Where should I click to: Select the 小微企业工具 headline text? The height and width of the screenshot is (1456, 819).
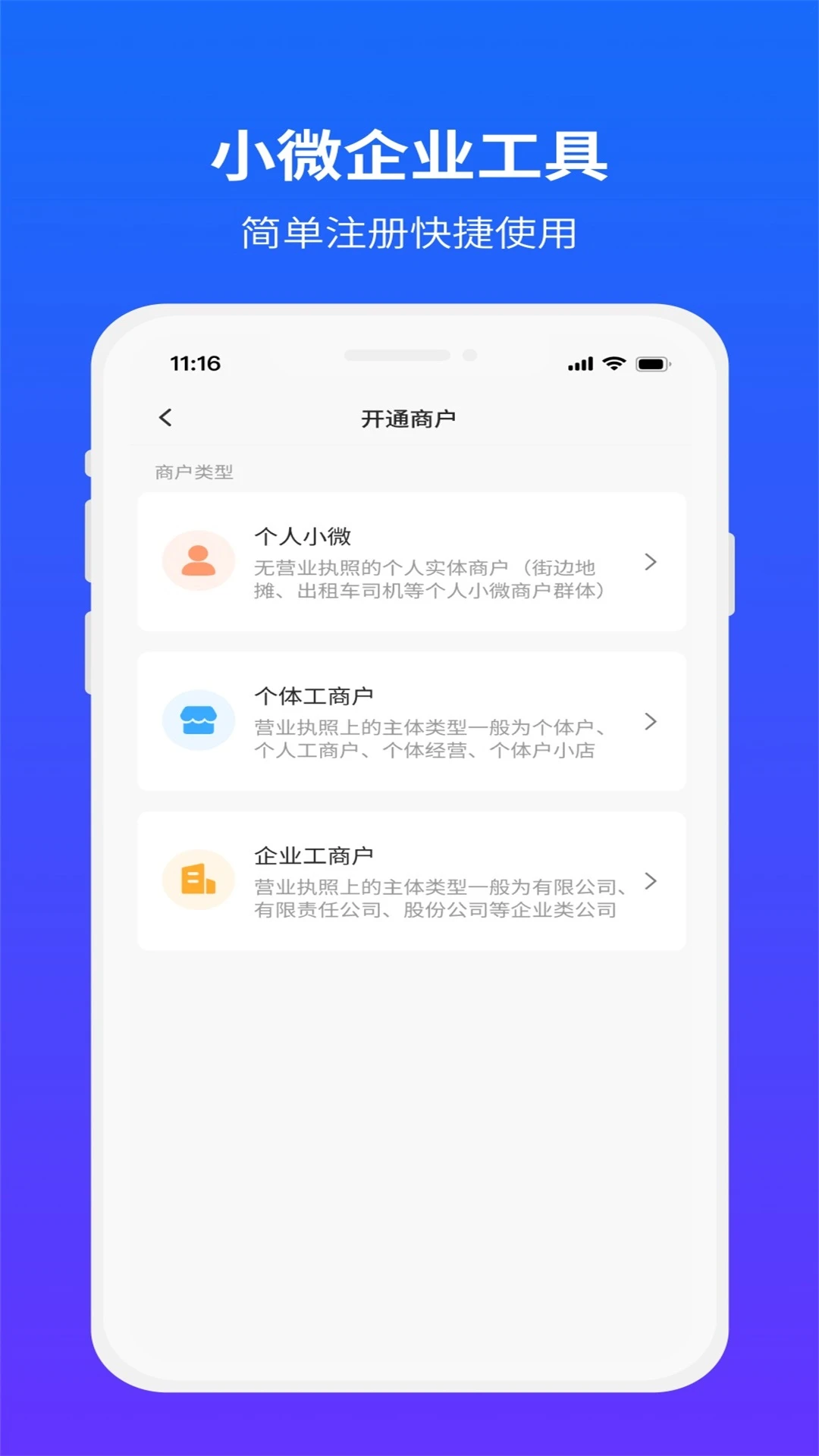point(409,155)
